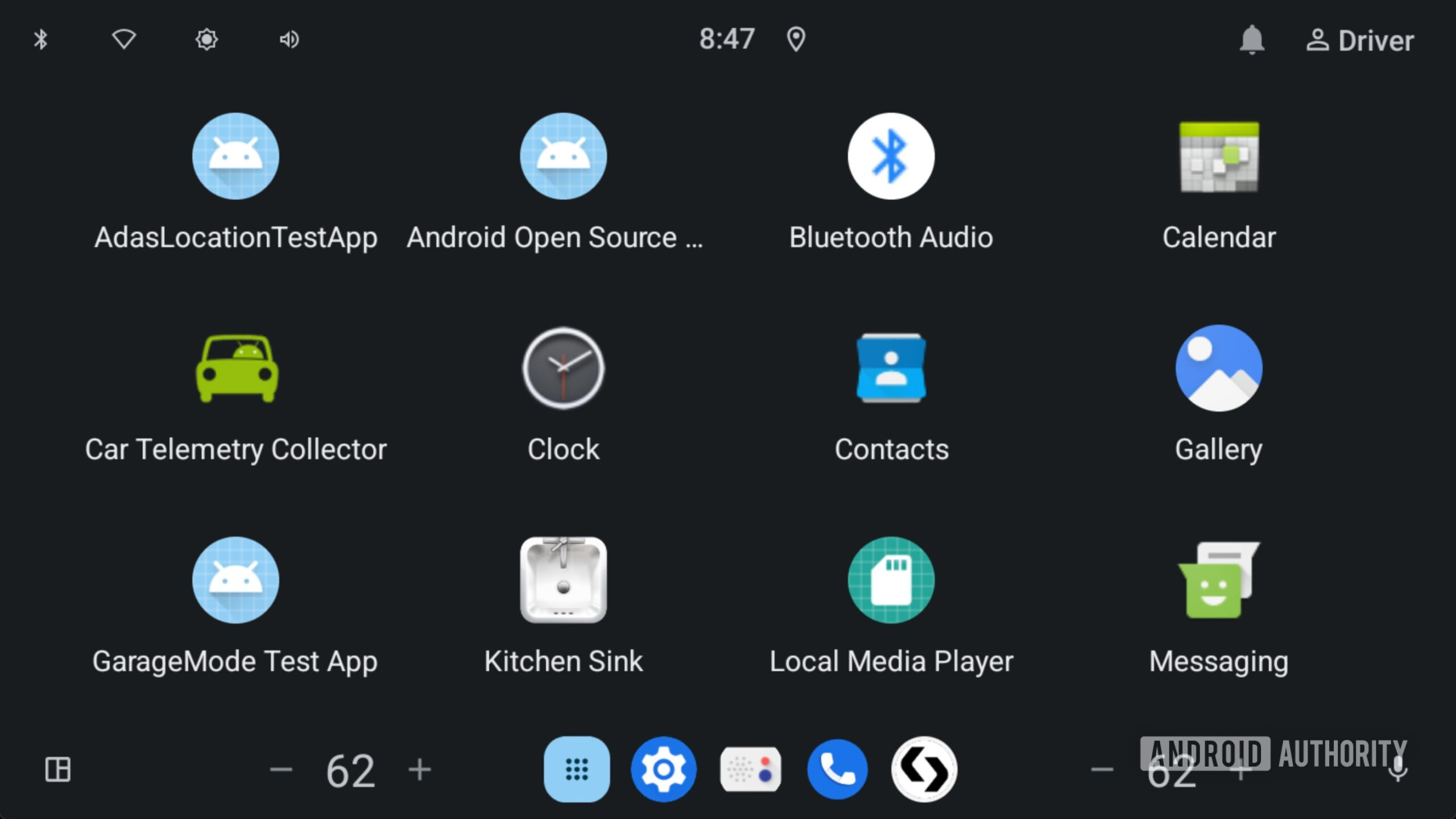
Task: Open GarageMode Test App
Action: pyautogui.click(x=236, y=580)
